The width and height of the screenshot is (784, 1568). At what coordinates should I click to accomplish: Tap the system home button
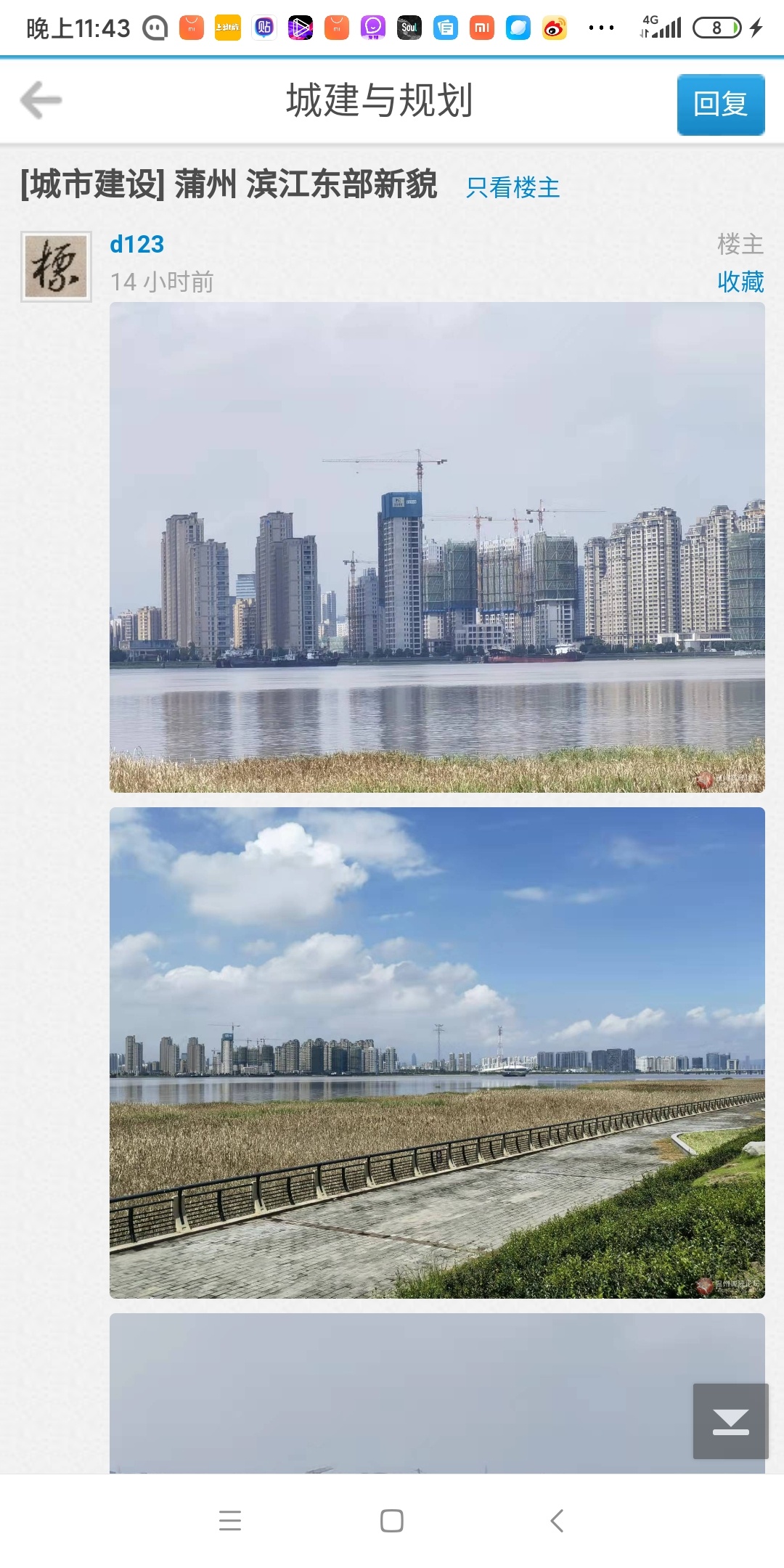coord(392,1520)
